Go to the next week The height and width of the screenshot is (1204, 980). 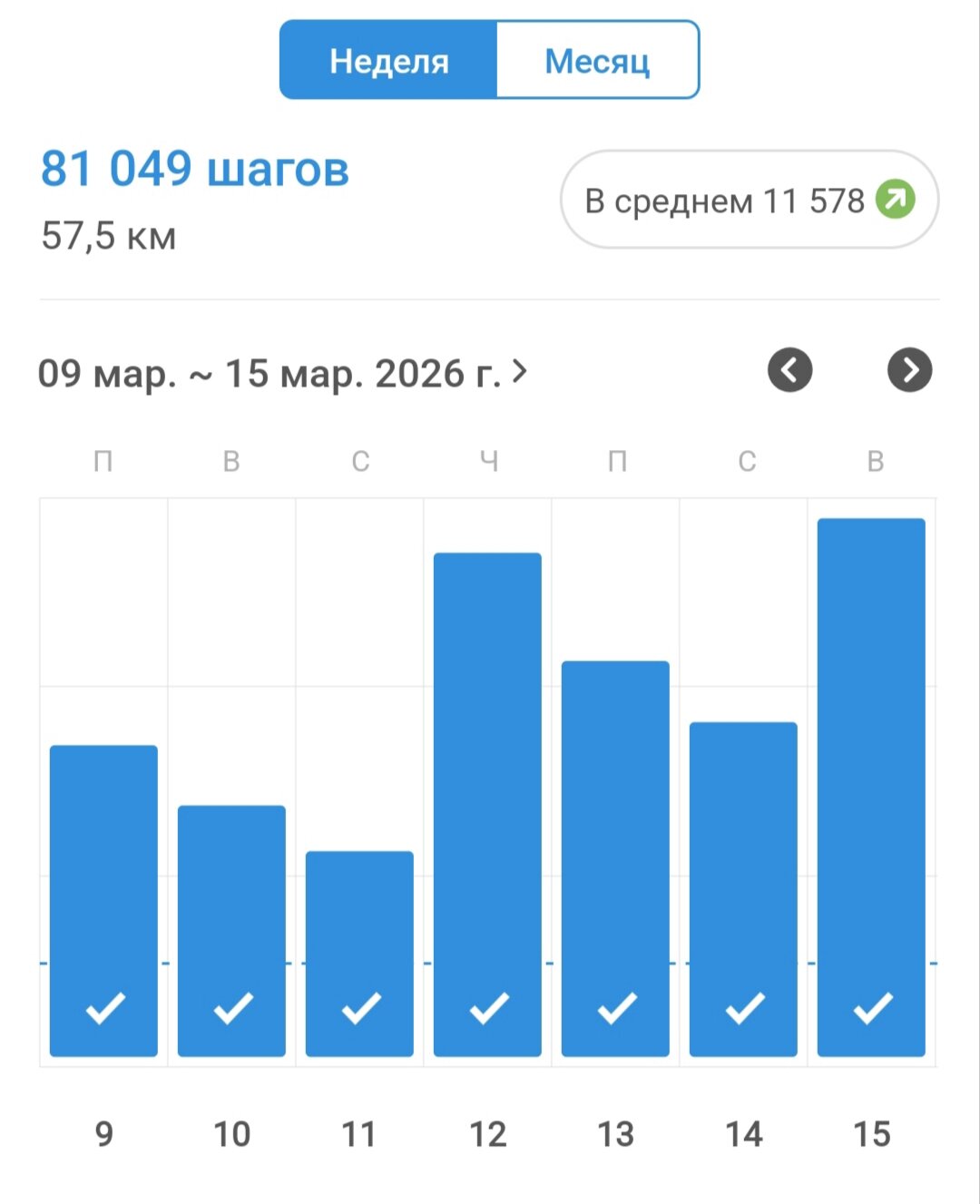point(909,370)
